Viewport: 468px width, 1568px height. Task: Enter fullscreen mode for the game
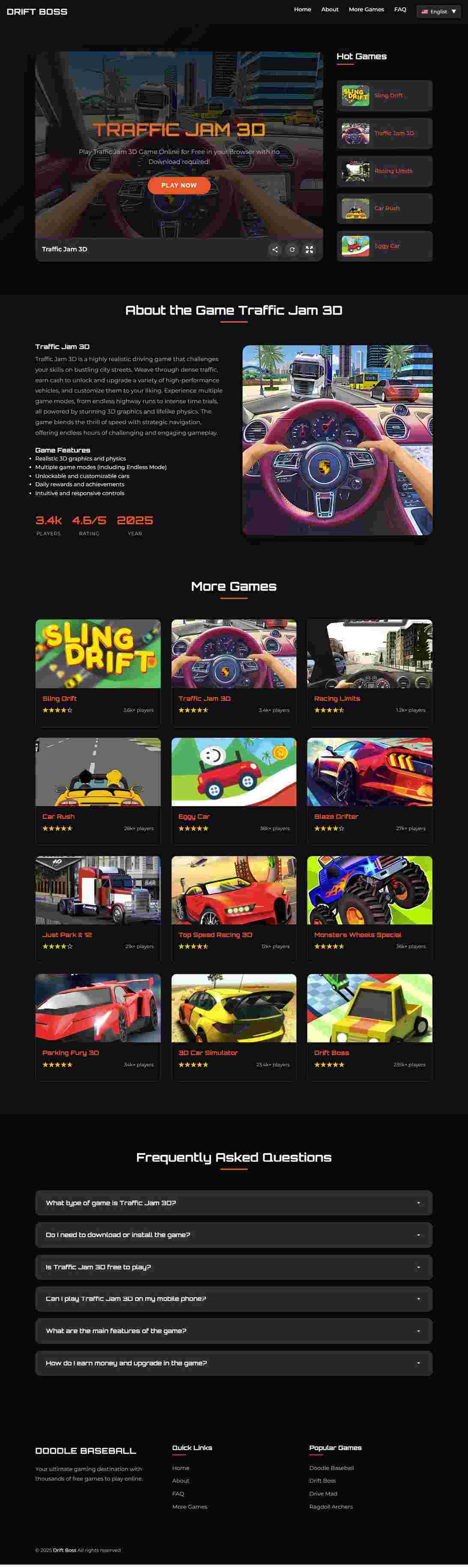tap(309, 249)
